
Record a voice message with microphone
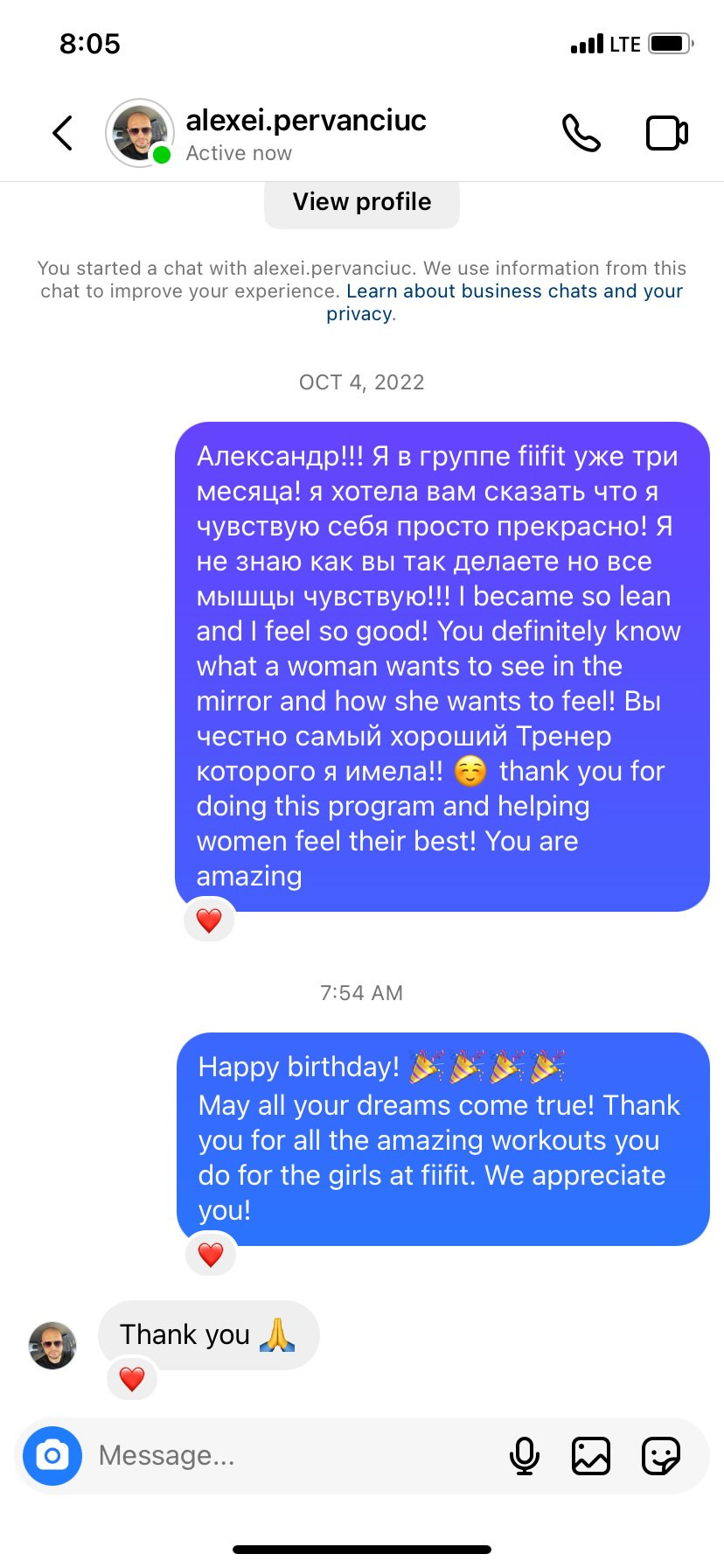[524, 1456]
